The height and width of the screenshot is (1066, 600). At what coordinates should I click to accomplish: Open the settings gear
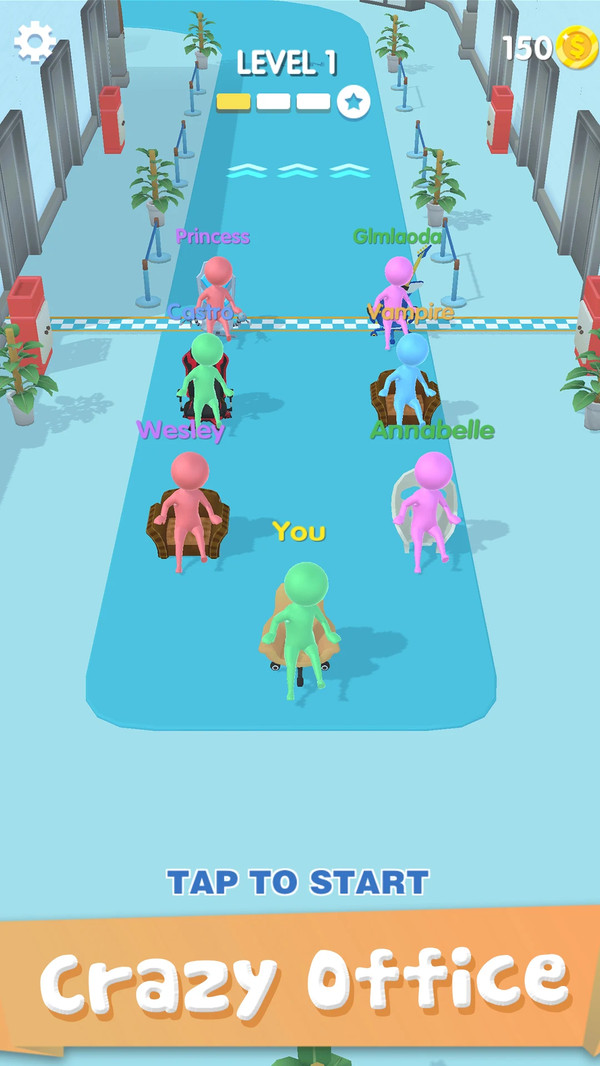(x=34, y=43)
